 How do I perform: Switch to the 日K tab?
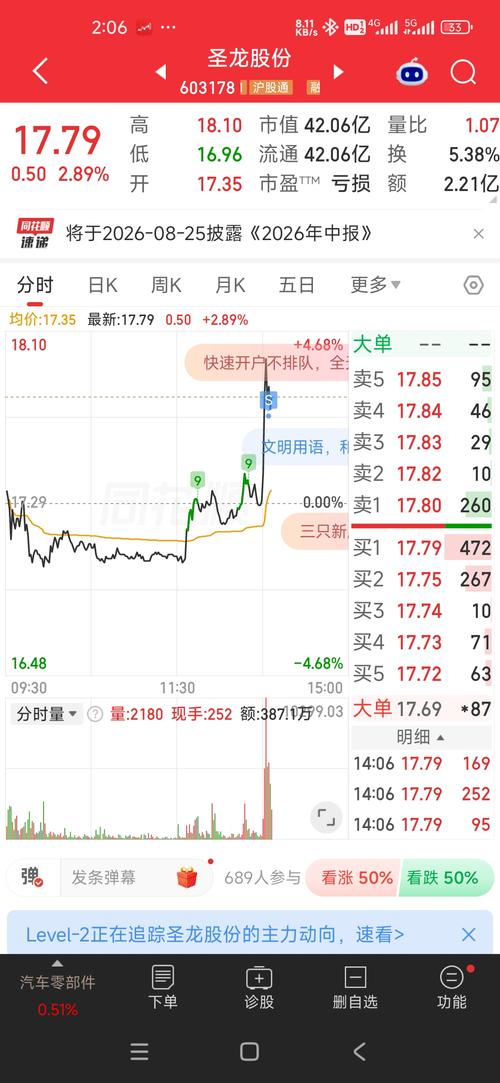click(103, 285)
